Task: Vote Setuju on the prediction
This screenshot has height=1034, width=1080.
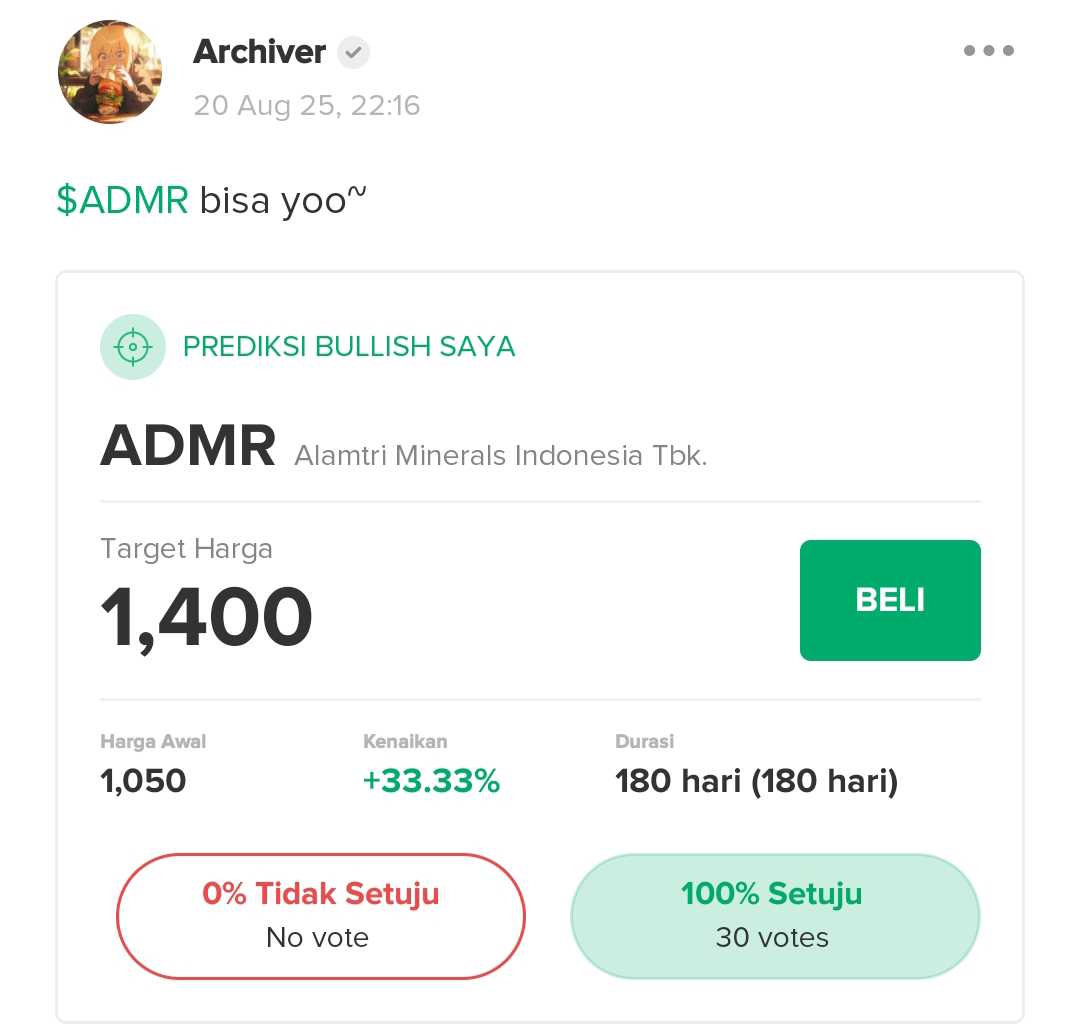Action: 774,916
